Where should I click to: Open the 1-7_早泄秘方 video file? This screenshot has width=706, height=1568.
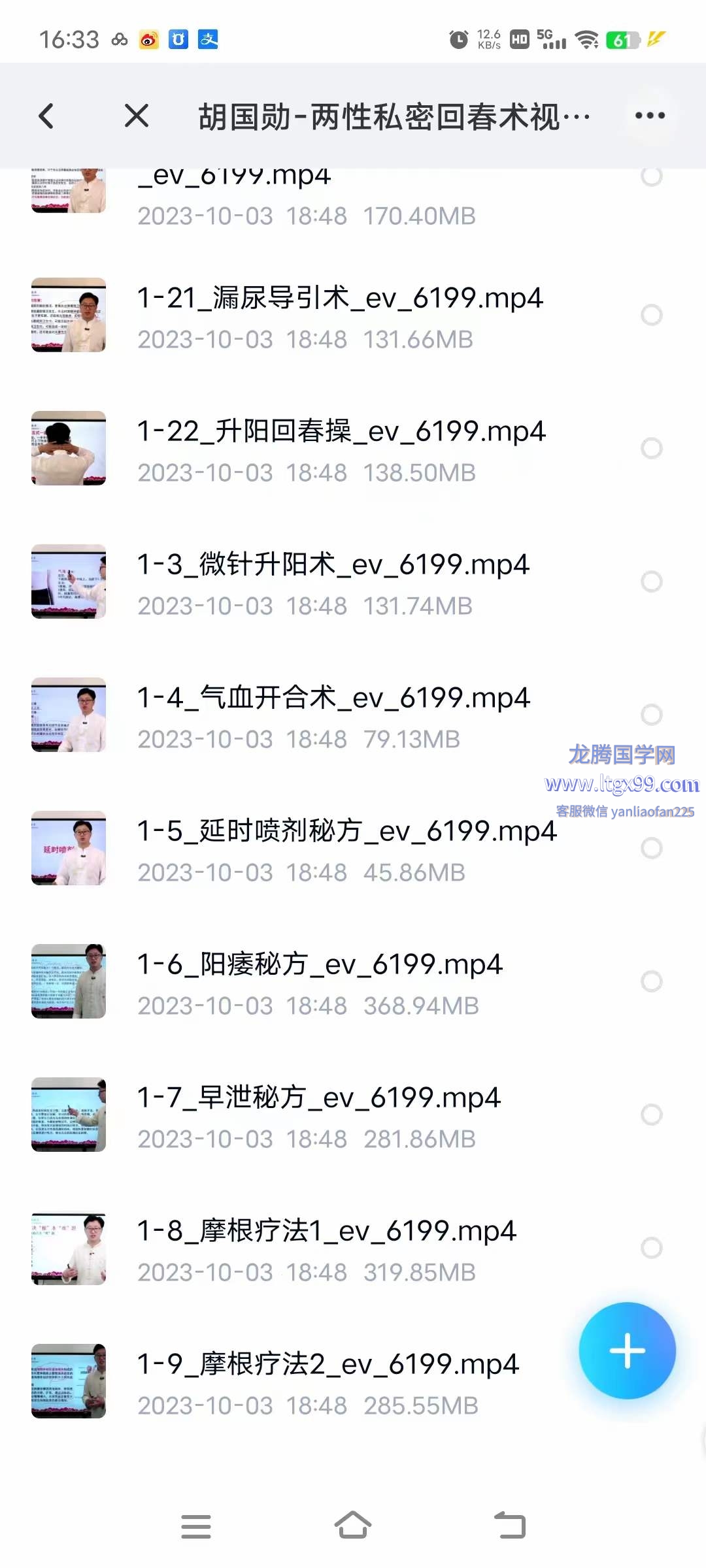(319, 1116)
